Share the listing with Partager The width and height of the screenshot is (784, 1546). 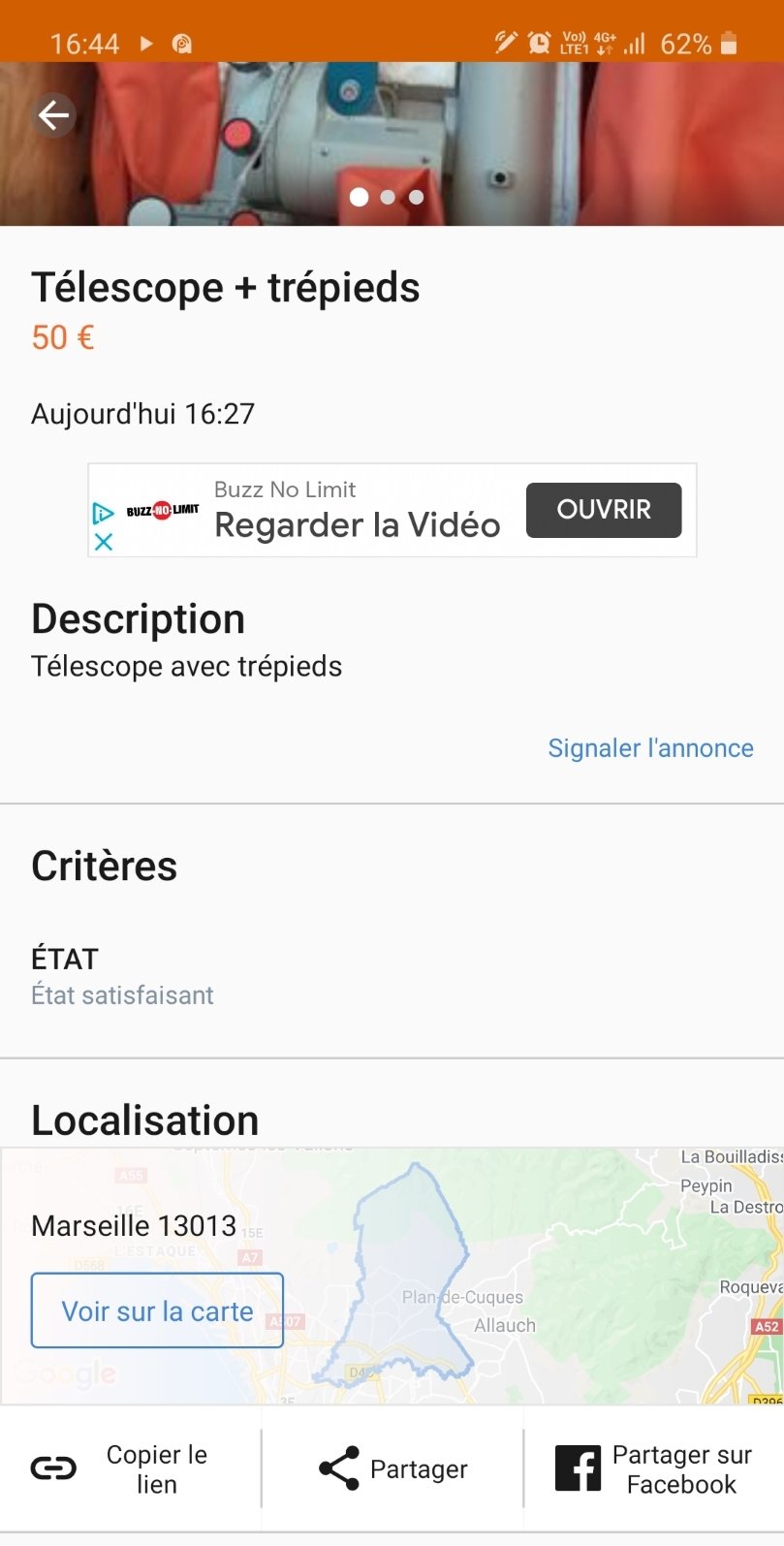392,1469
